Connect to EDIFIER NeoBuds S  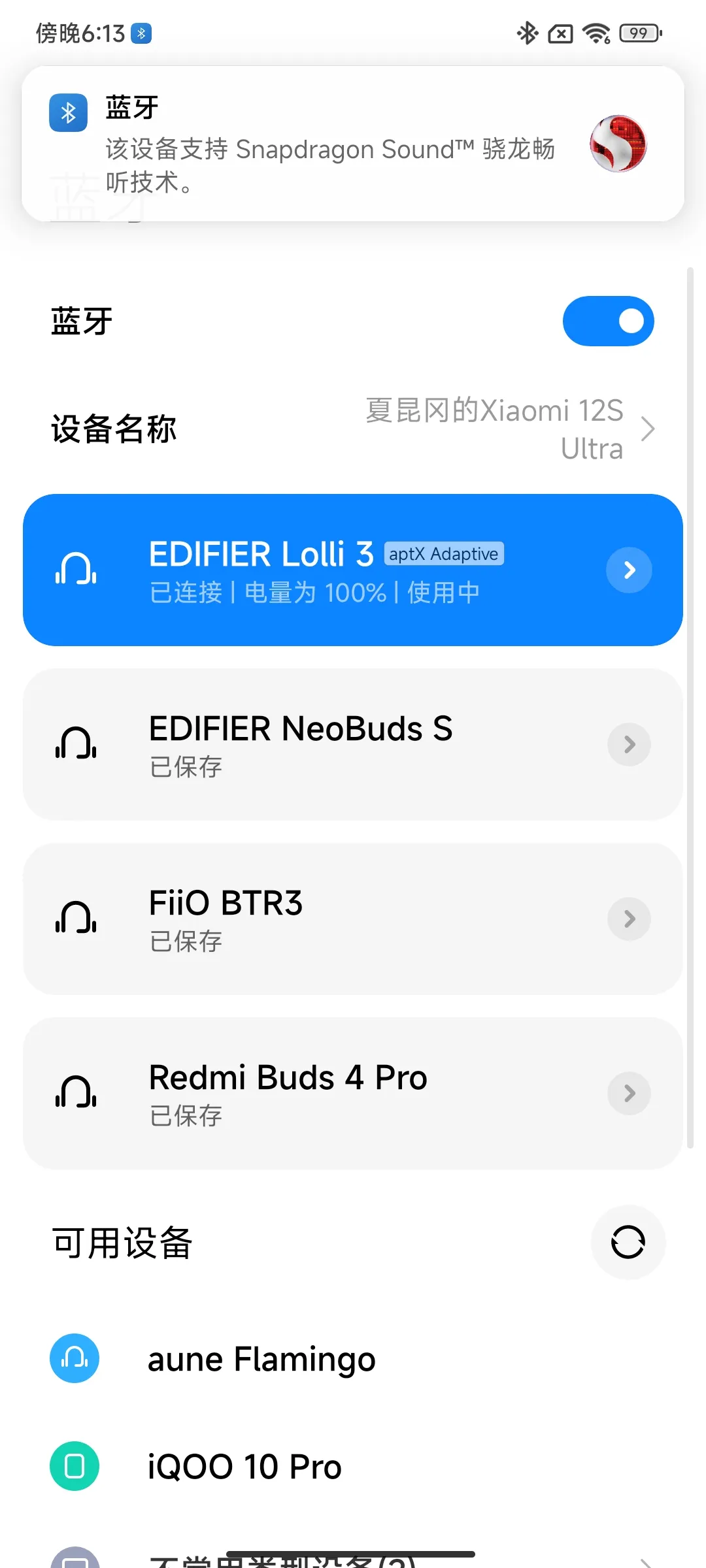click(x=353, y=744)
